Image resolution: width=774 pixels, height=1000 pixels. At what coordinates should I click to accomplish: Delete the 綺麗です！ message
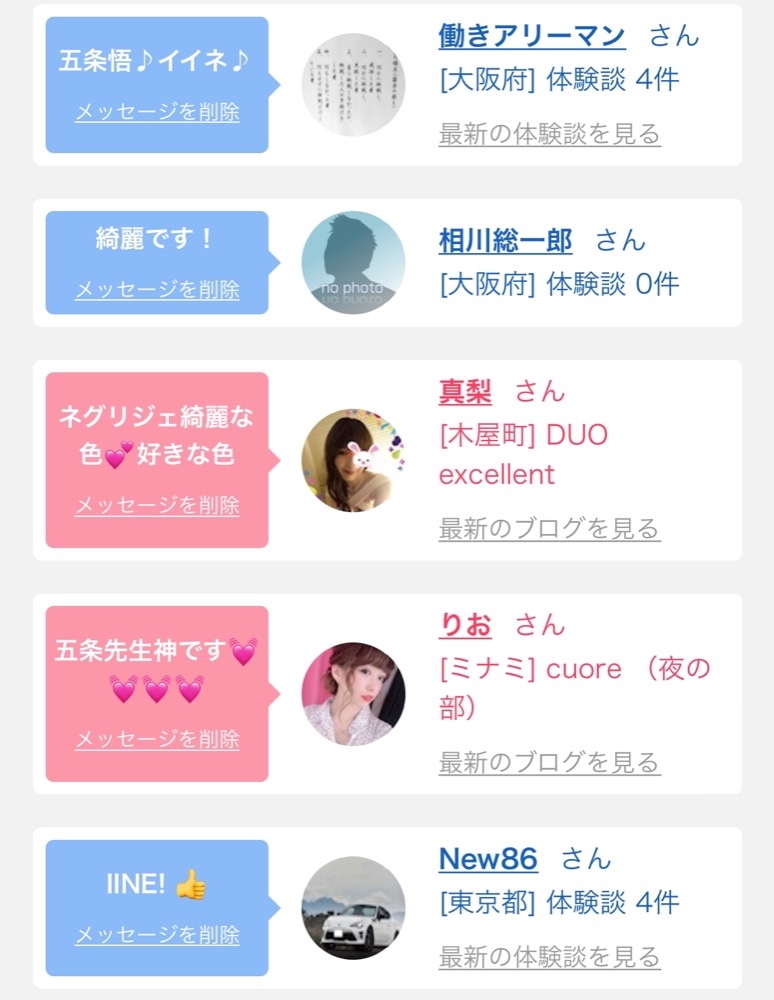click(157, 290)
